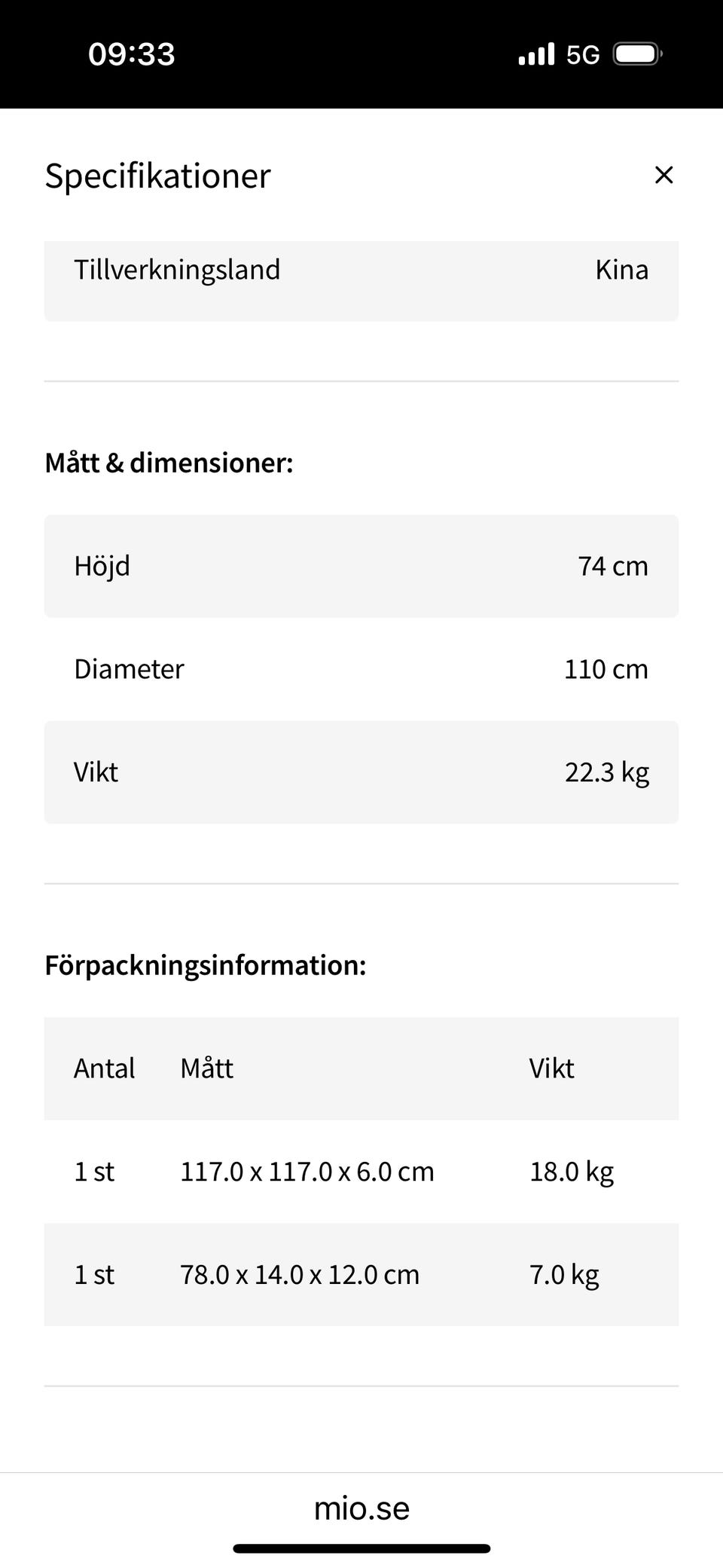Select the Vikt row showing 22.3 kg
Viewport: 723px width, 1568px height.
point(361,771)
